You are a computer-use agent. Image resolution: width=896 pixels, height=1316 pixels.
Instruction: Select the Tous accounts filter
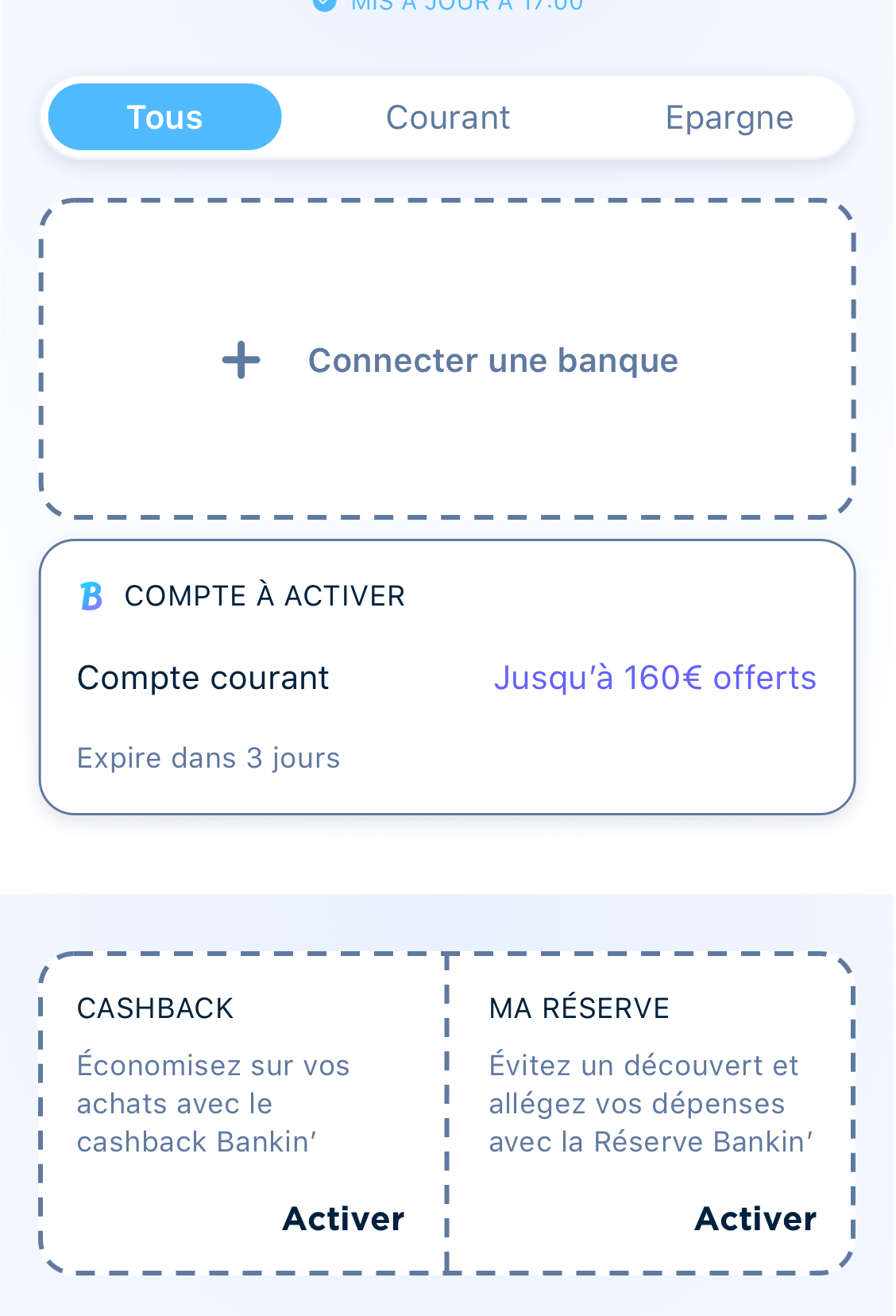point(164,118)
